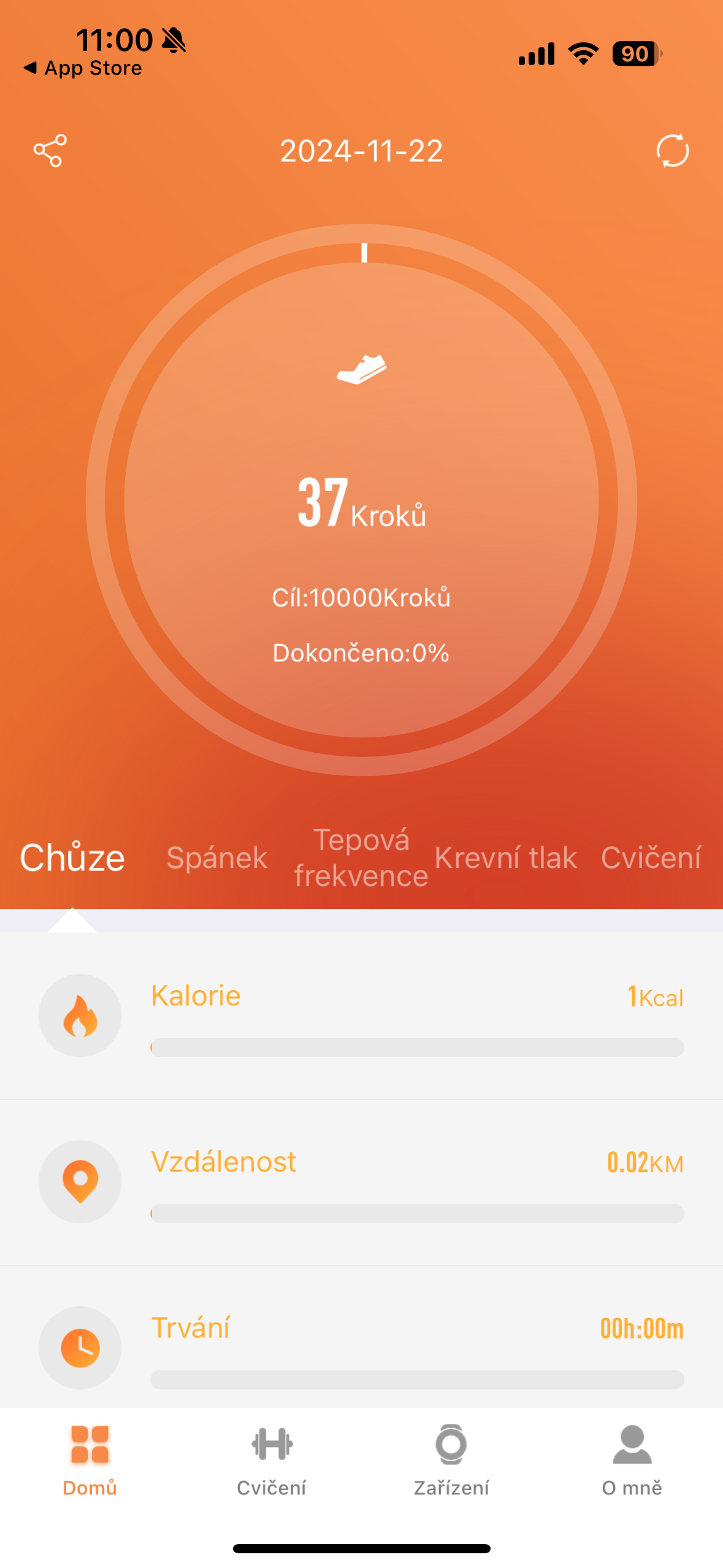This screenshot has width=723, height=1568.
Task: Tap the sync refresh icon
Action: point(673,150)
